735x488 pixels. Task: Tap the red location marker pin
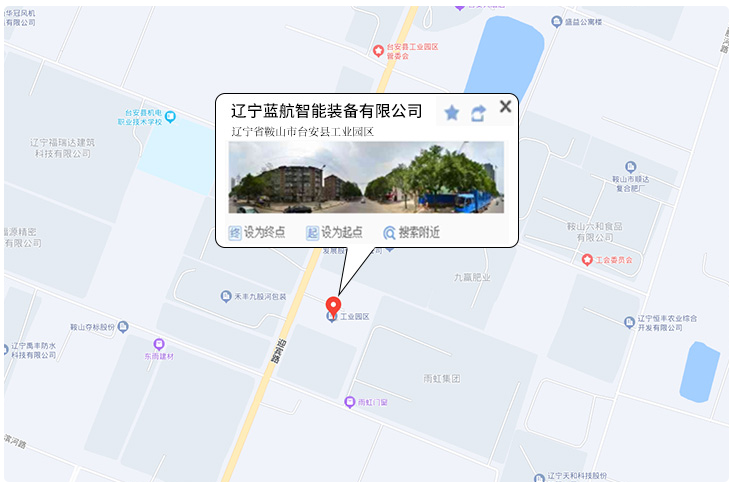(334, 306)
